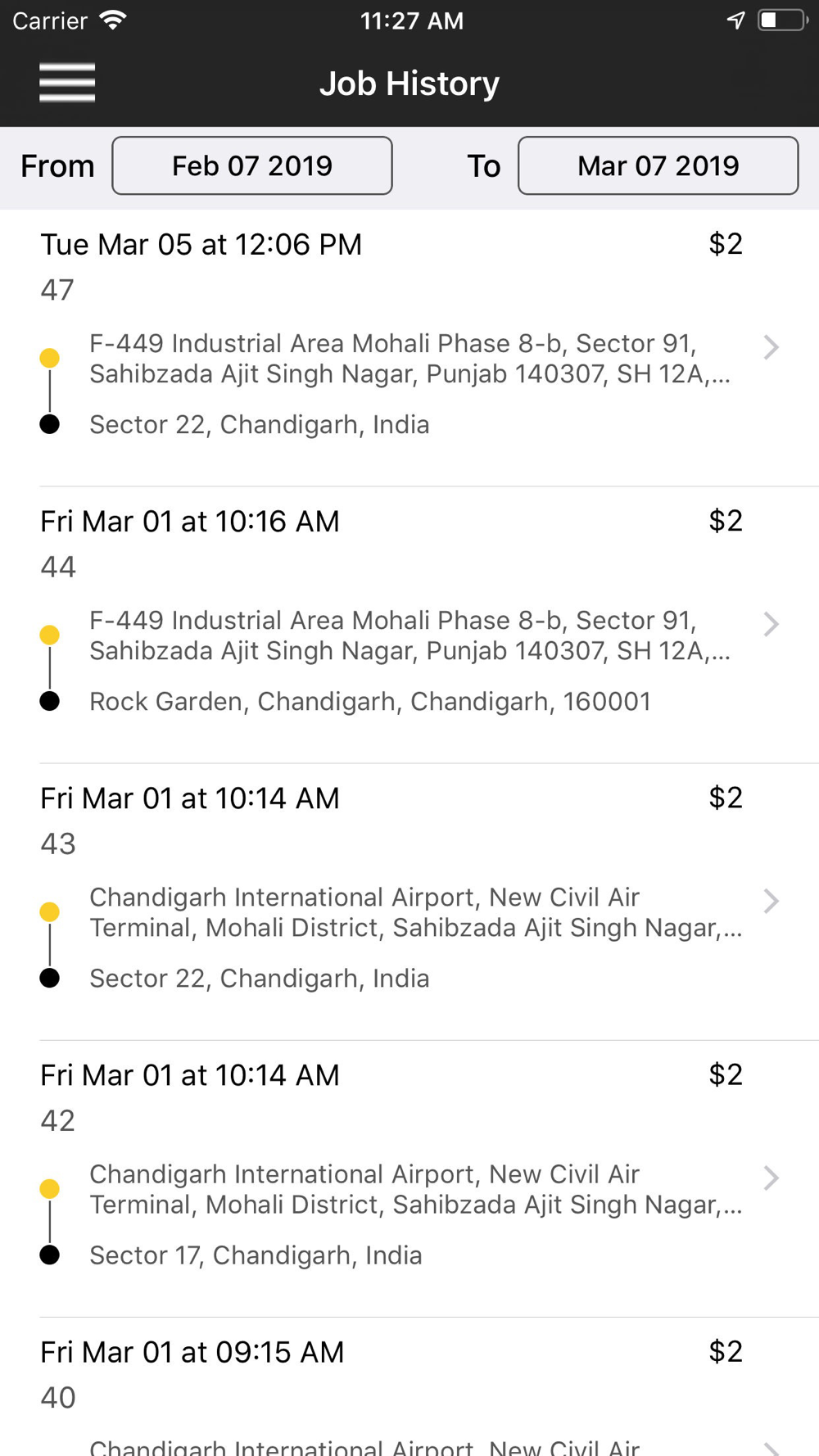Open the hamburger drawer menu

coord(67,83)
